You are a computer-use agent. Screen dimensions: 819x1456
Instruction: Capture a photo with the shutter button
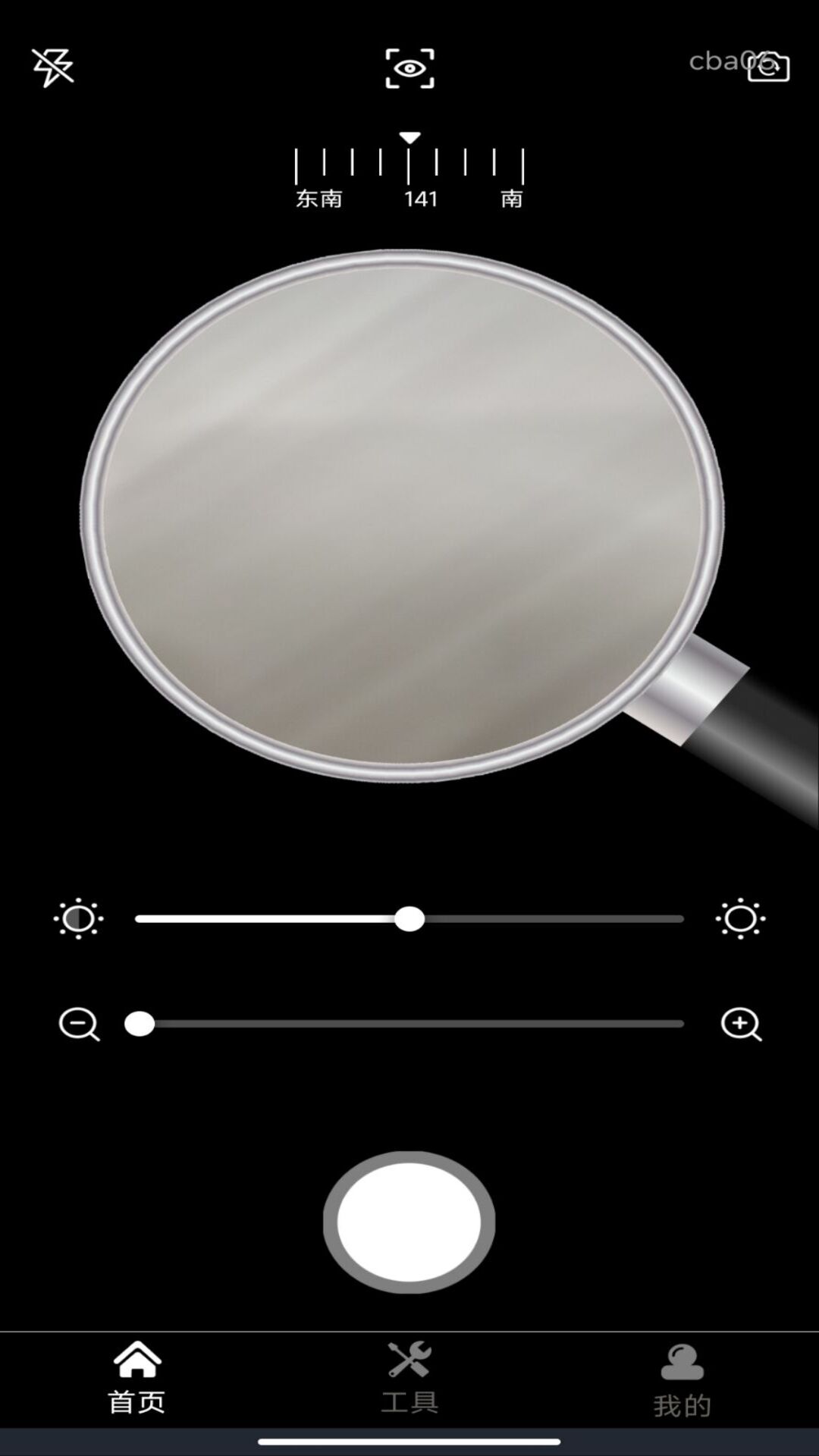coord(409,1222)
